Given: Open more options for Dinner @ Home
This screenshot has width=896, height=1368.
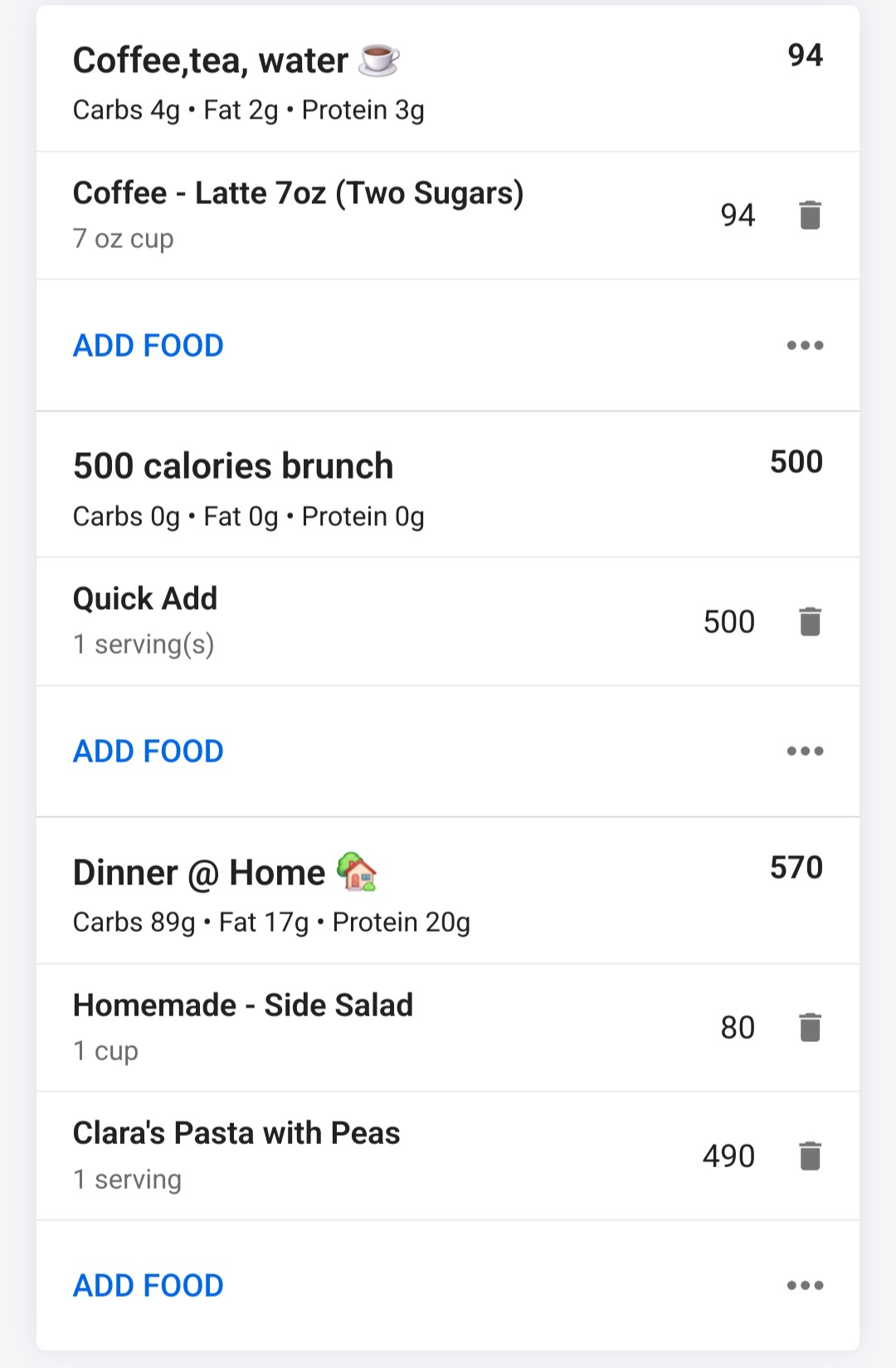Looking at the screenshot, I should pyautogui.click(x=805, y=1285).
